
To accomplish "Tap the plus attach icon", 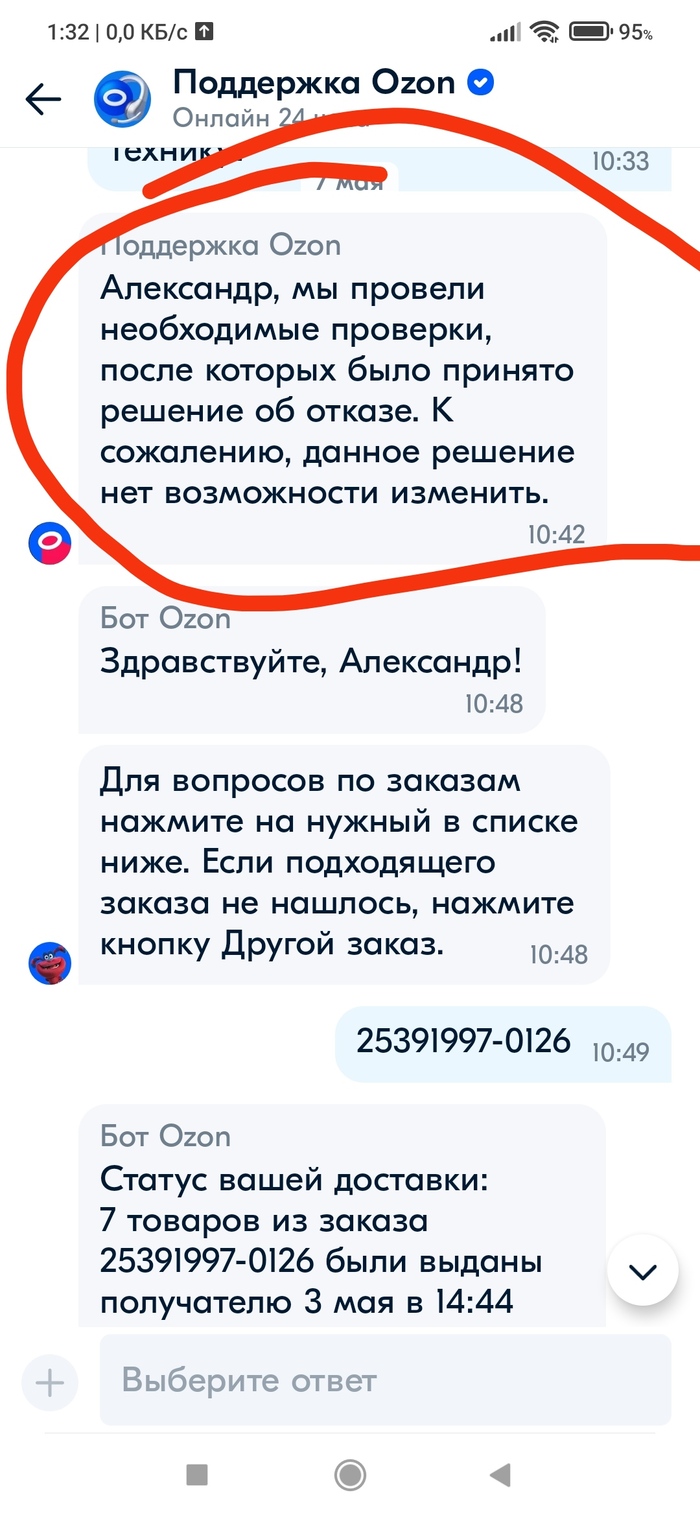I will point(49,1382).
